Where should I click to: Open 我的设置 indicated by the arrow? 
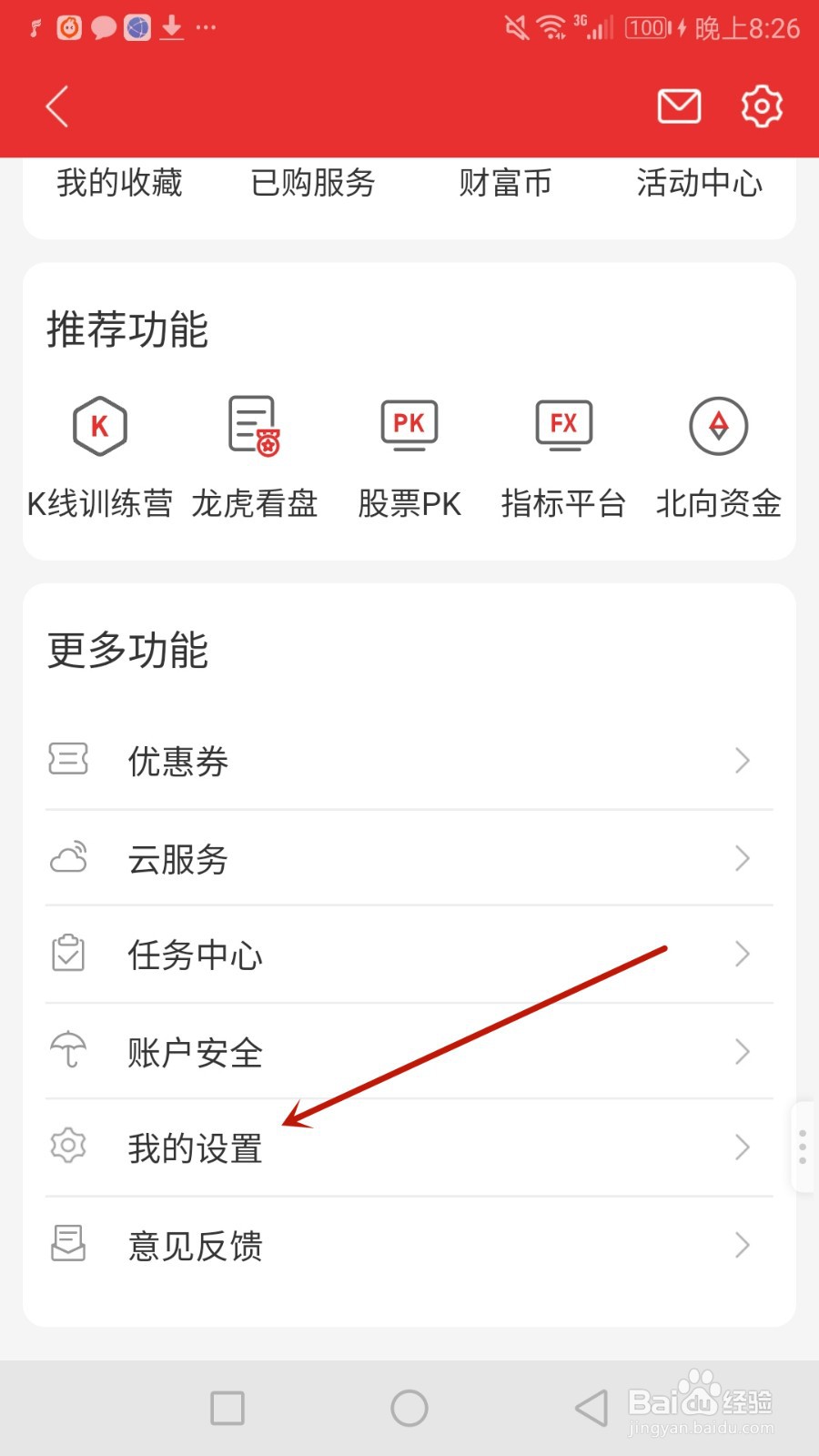click(x=194, y=1148)
